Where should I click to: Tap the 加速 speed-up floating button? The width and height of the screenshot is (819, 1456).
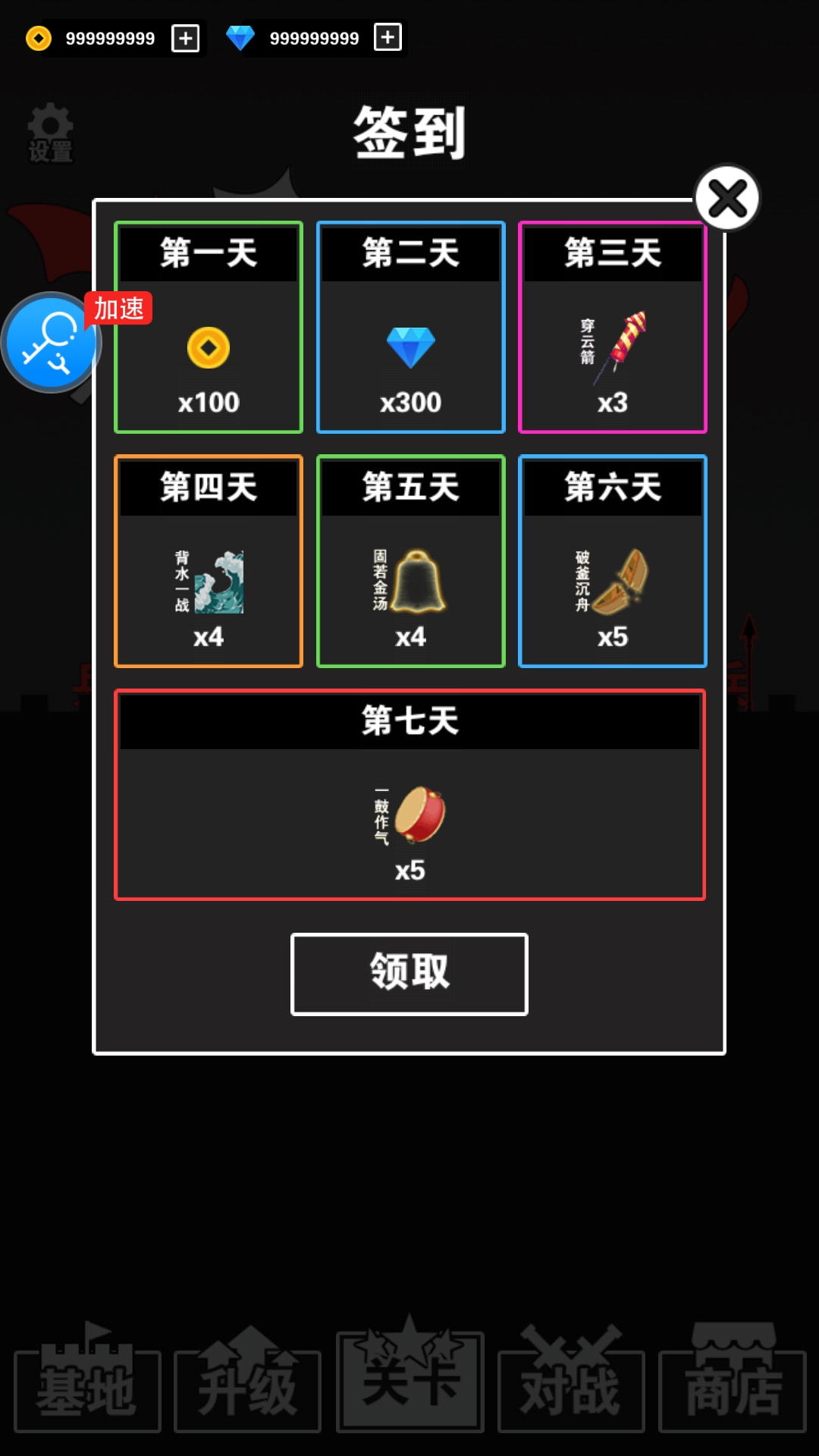tap(52, 342)
